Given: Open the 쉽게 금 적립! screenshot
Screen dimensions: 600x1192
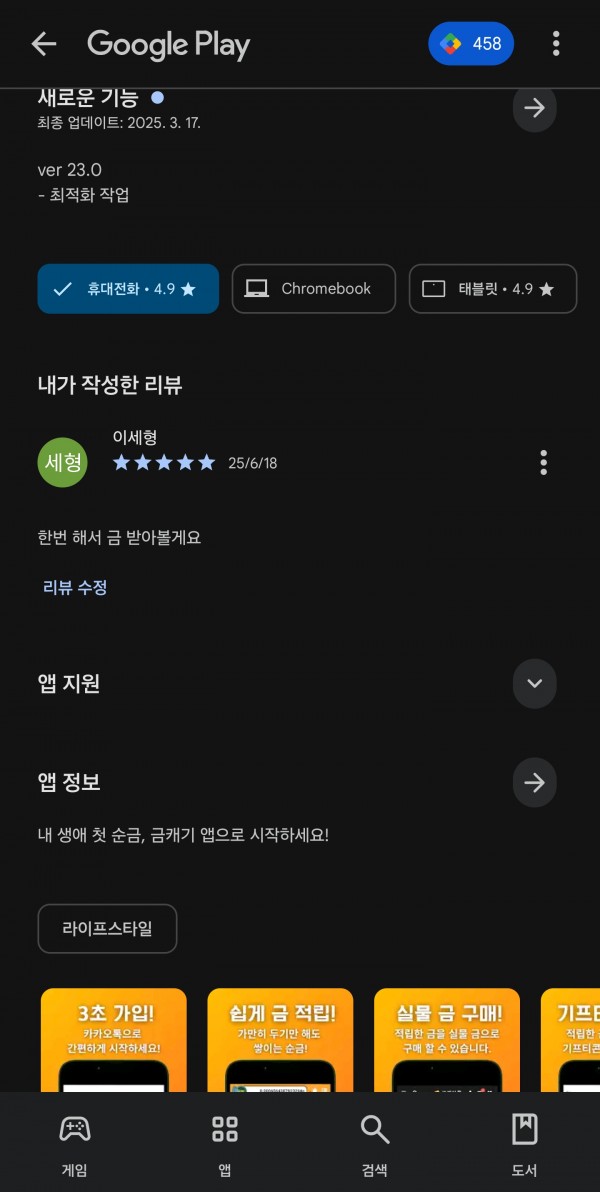Looking at the screenshot, I should (x=280, y=1040).
